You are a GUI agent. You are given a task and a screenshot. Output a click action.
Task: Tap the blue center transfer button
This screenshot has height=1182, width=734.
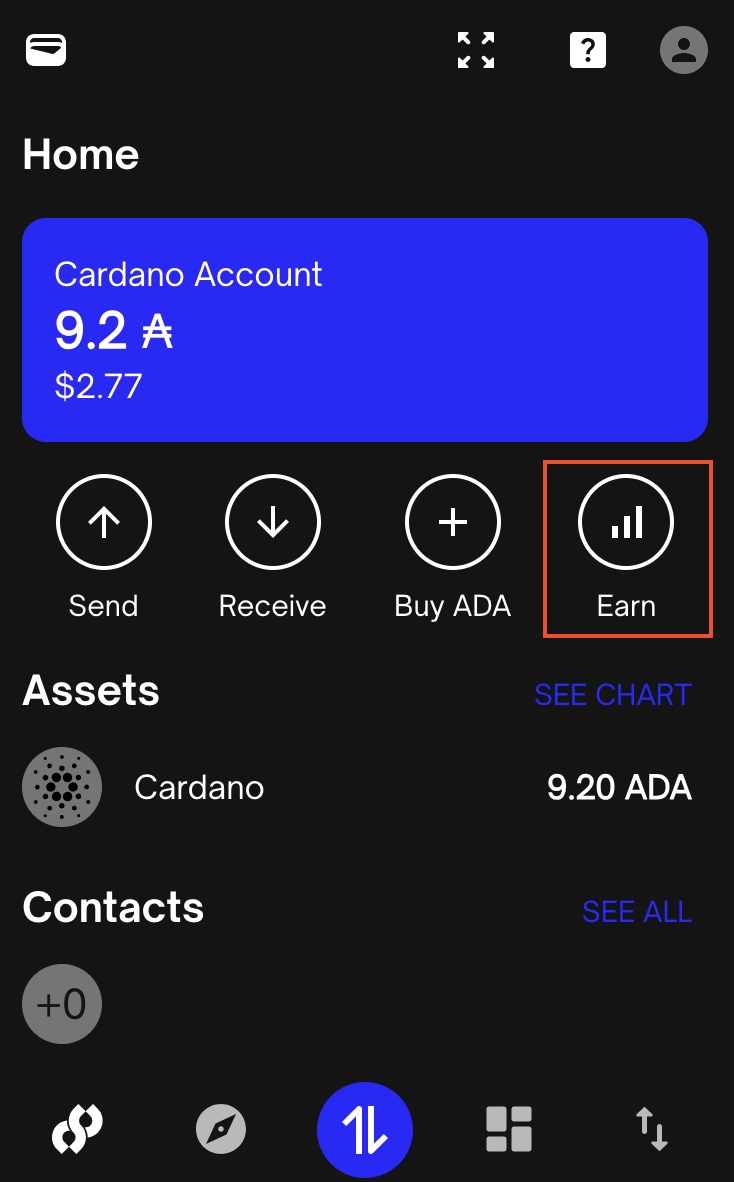coord(365,1130)
